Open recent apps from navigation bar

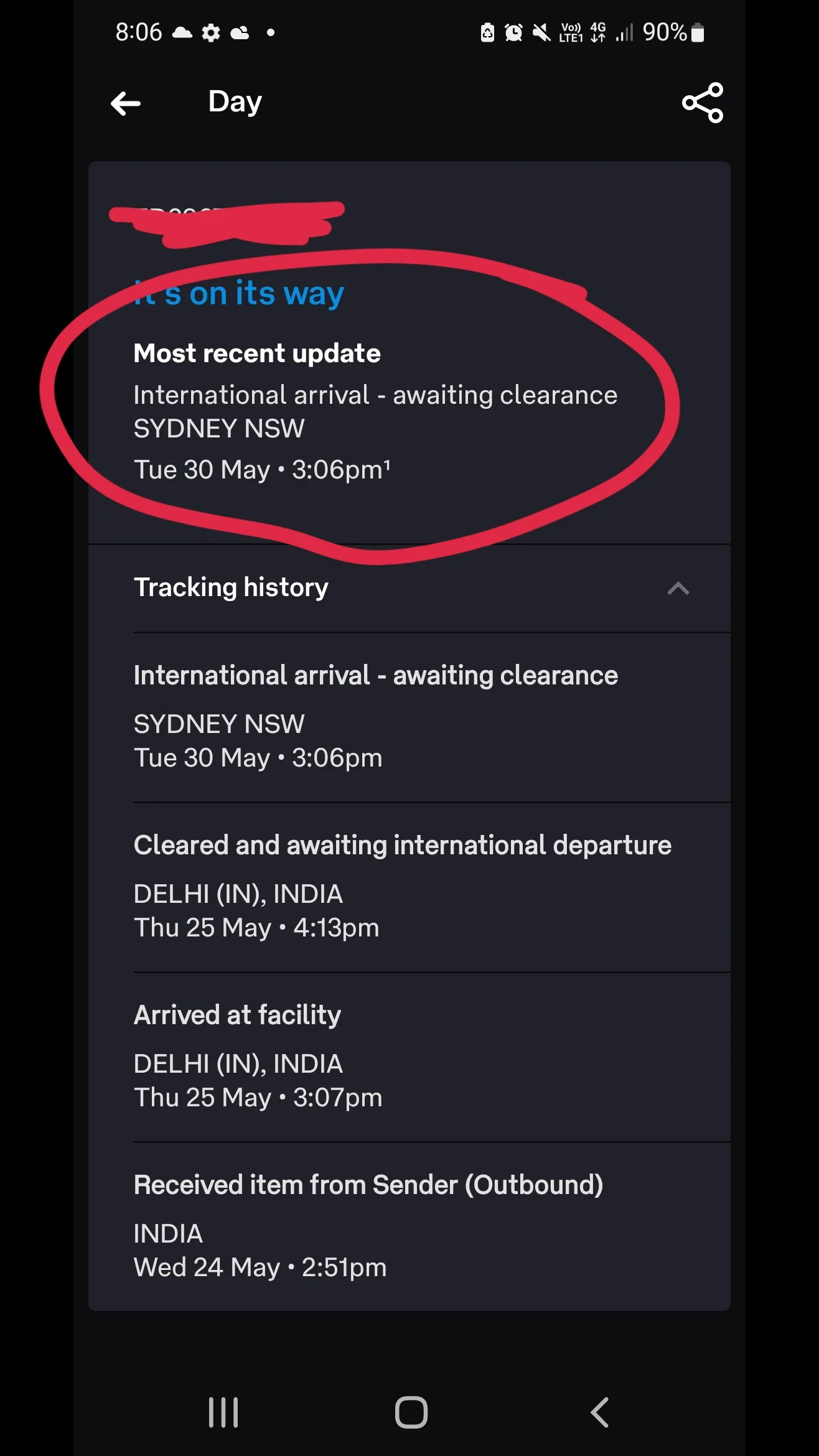[x=223, y=1412]
